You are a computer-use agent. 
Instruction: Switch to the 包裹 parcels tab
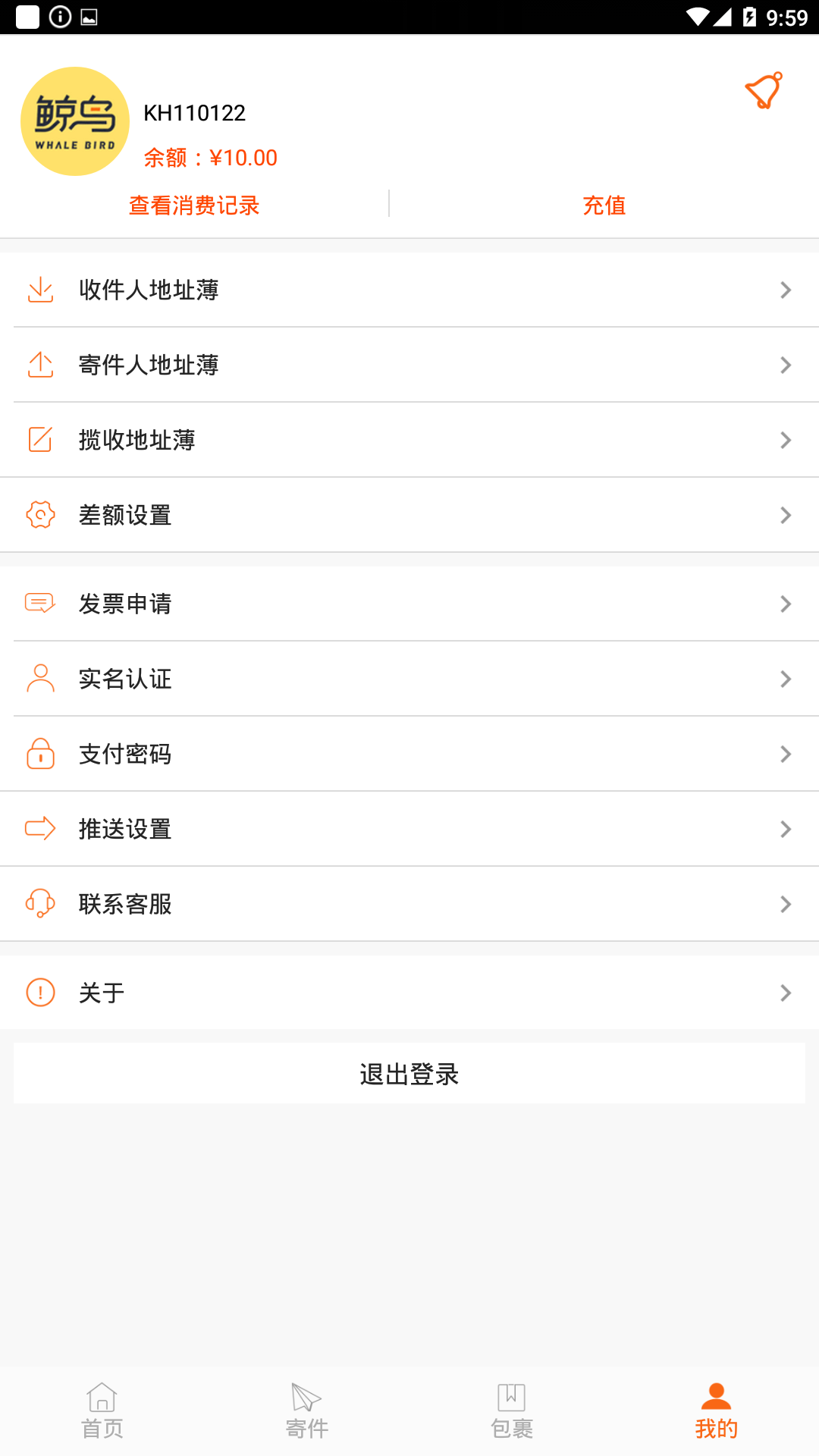coord(512,1411)
